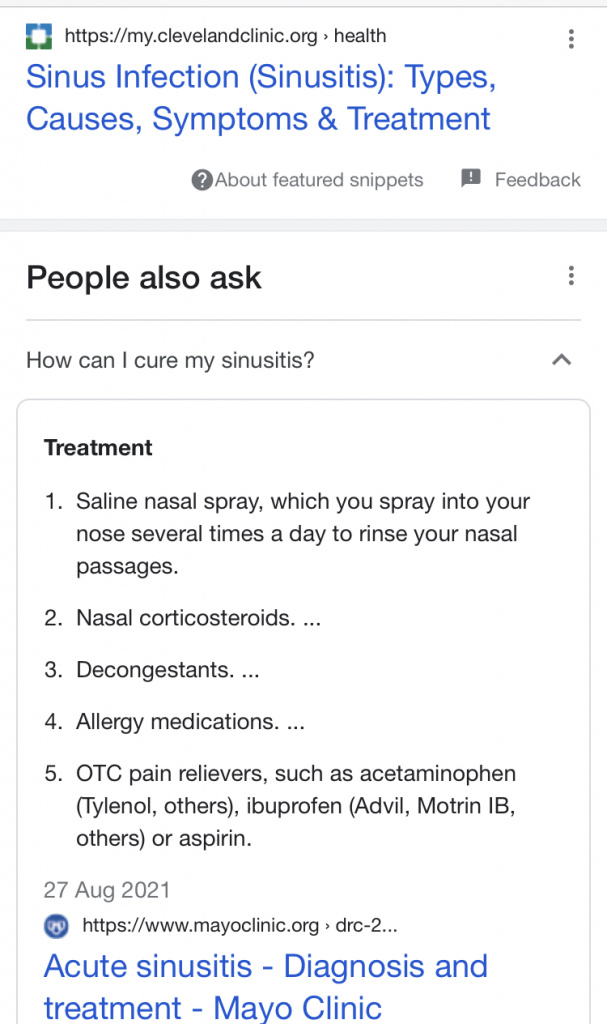
Task: Open the Cleveland Clinic result's overflow menu
Action: click(571, 39)
